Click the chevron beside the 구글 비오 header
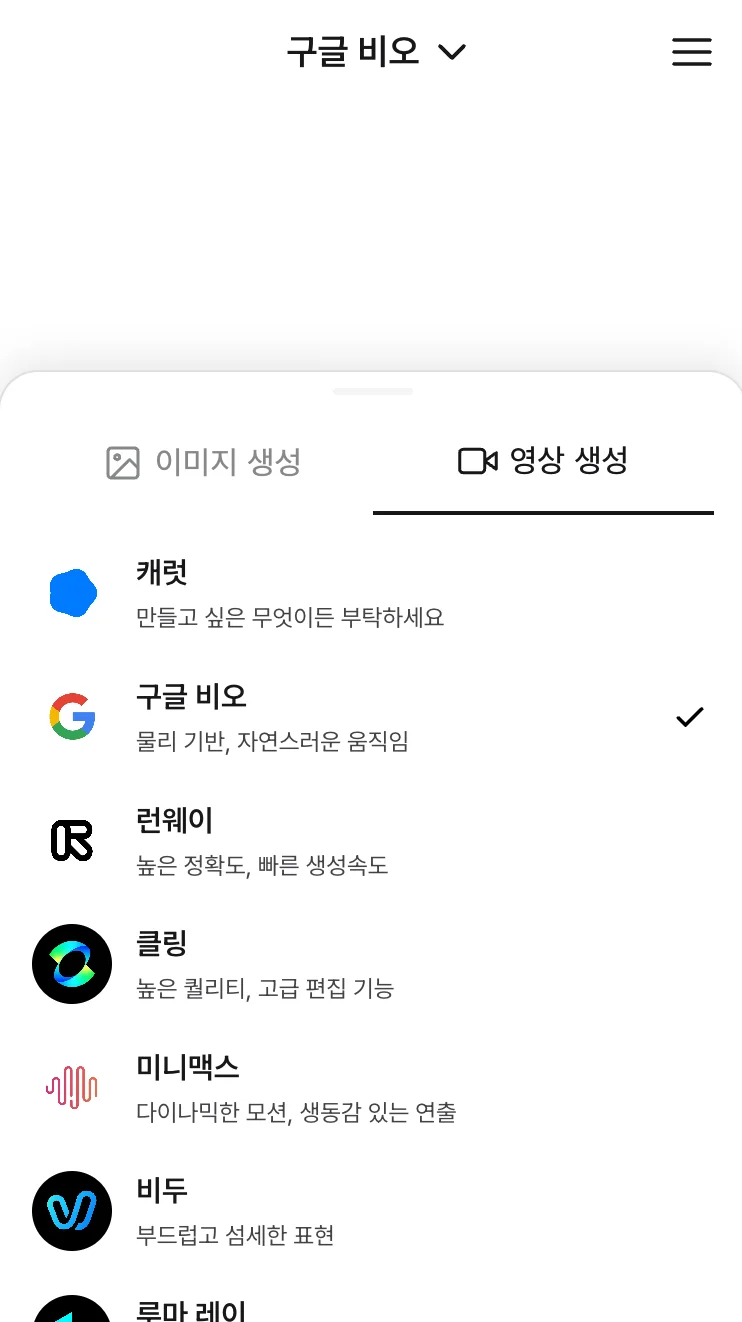This screenshot has height=1322, width=742. (x=452, y=52)
